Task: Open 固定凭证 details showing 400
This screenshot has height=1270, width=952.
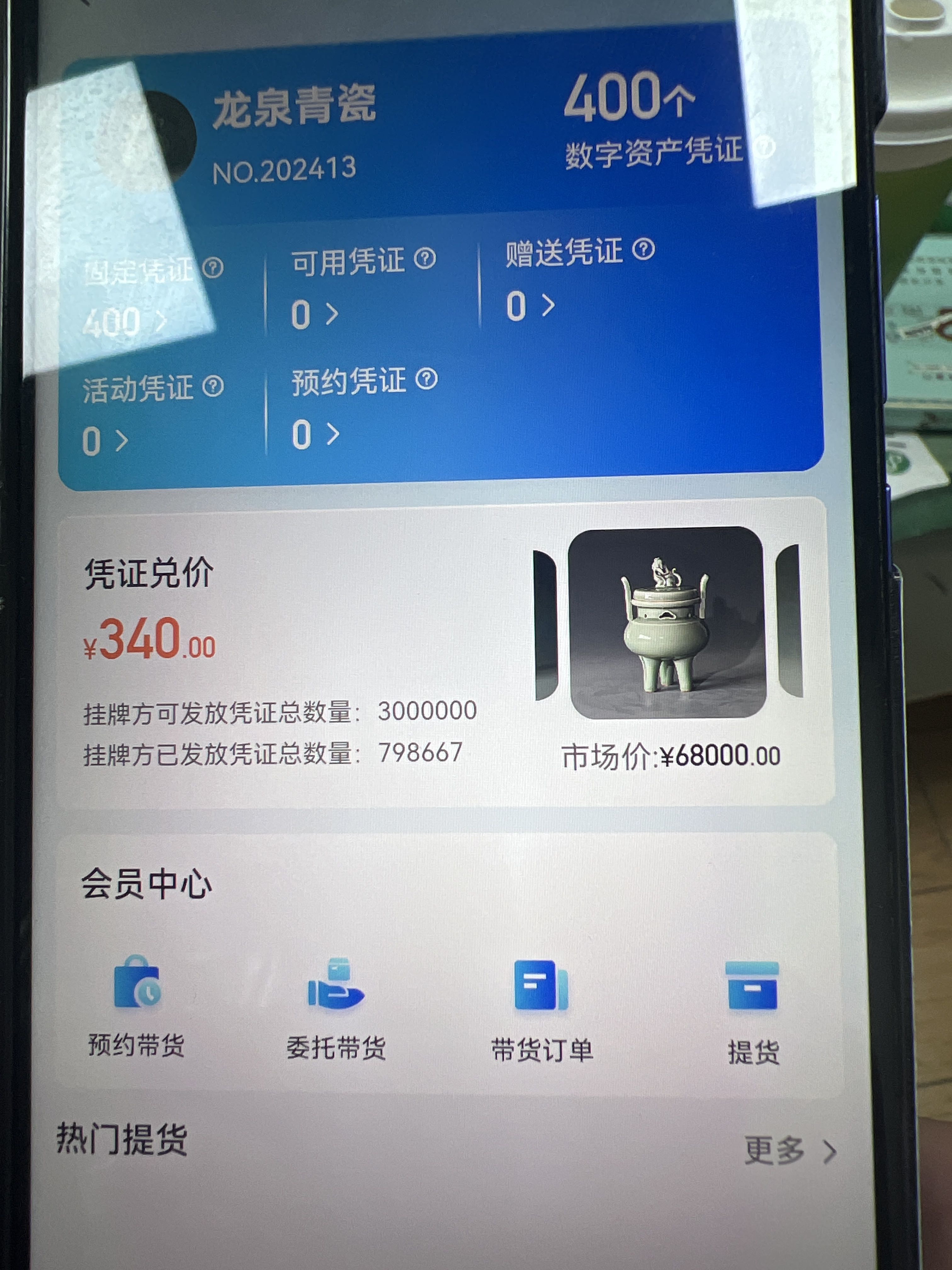Action: (124, 322)
